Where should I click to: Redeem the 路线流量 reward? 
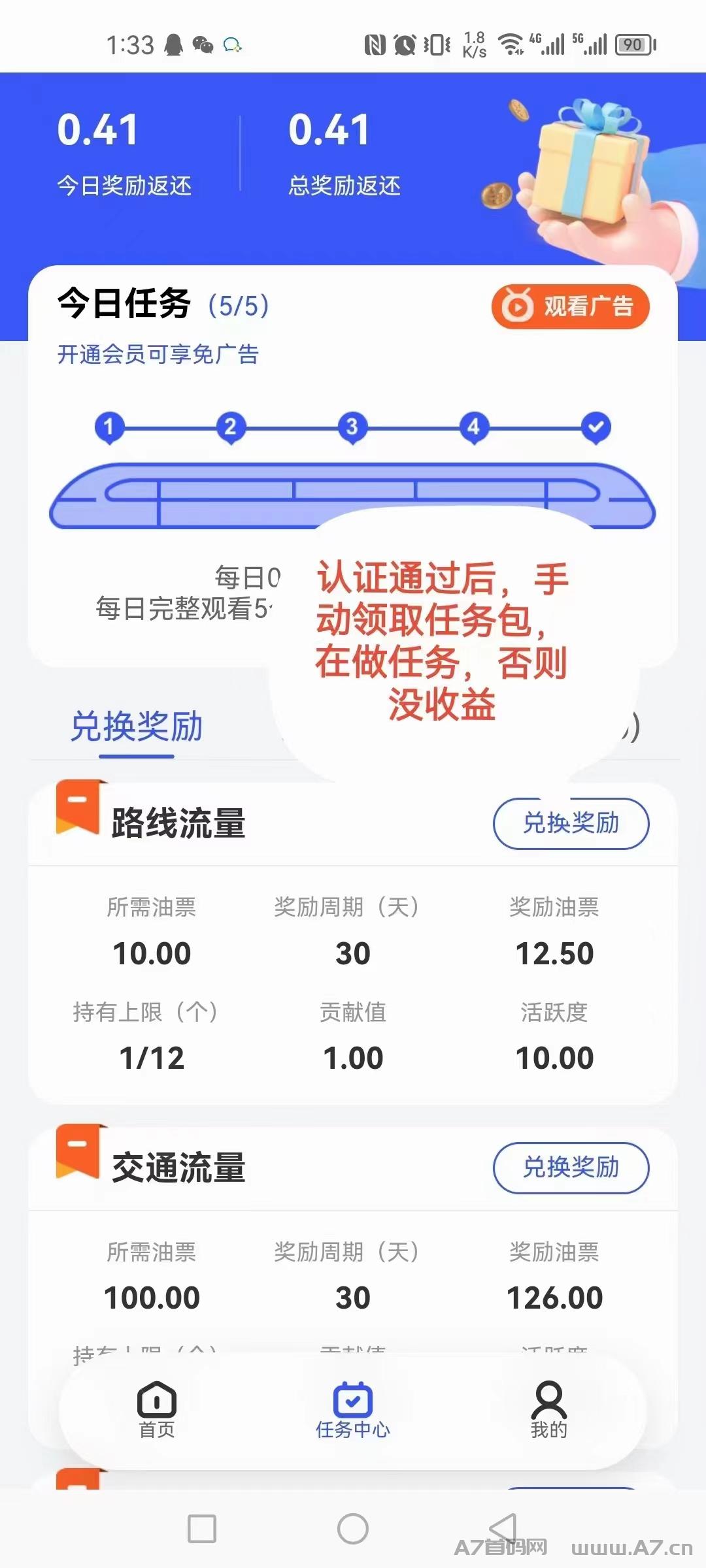coord(571,823)
